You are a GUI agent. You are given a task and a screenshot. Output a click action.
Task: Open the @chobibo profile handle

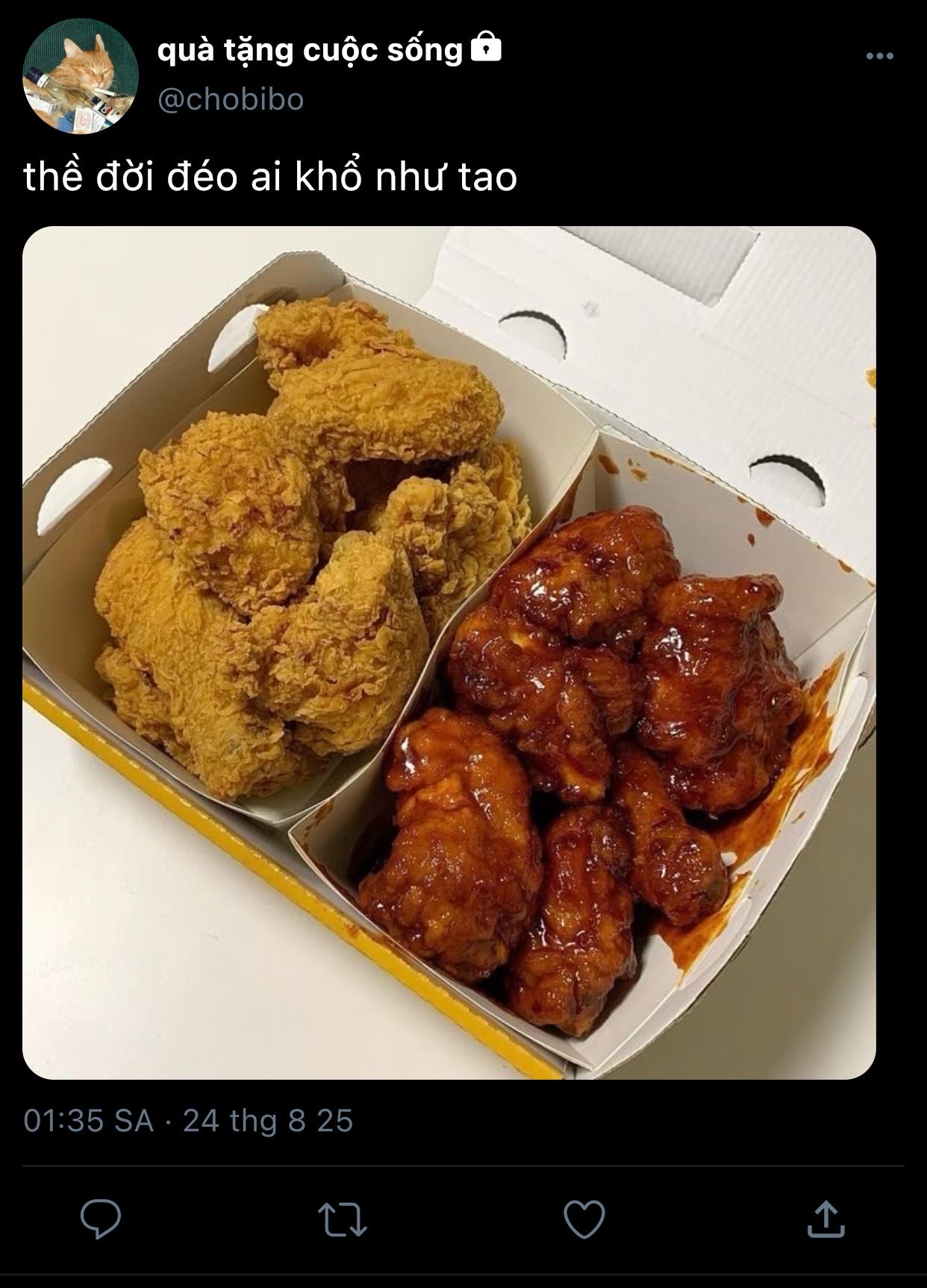point(231,99)
